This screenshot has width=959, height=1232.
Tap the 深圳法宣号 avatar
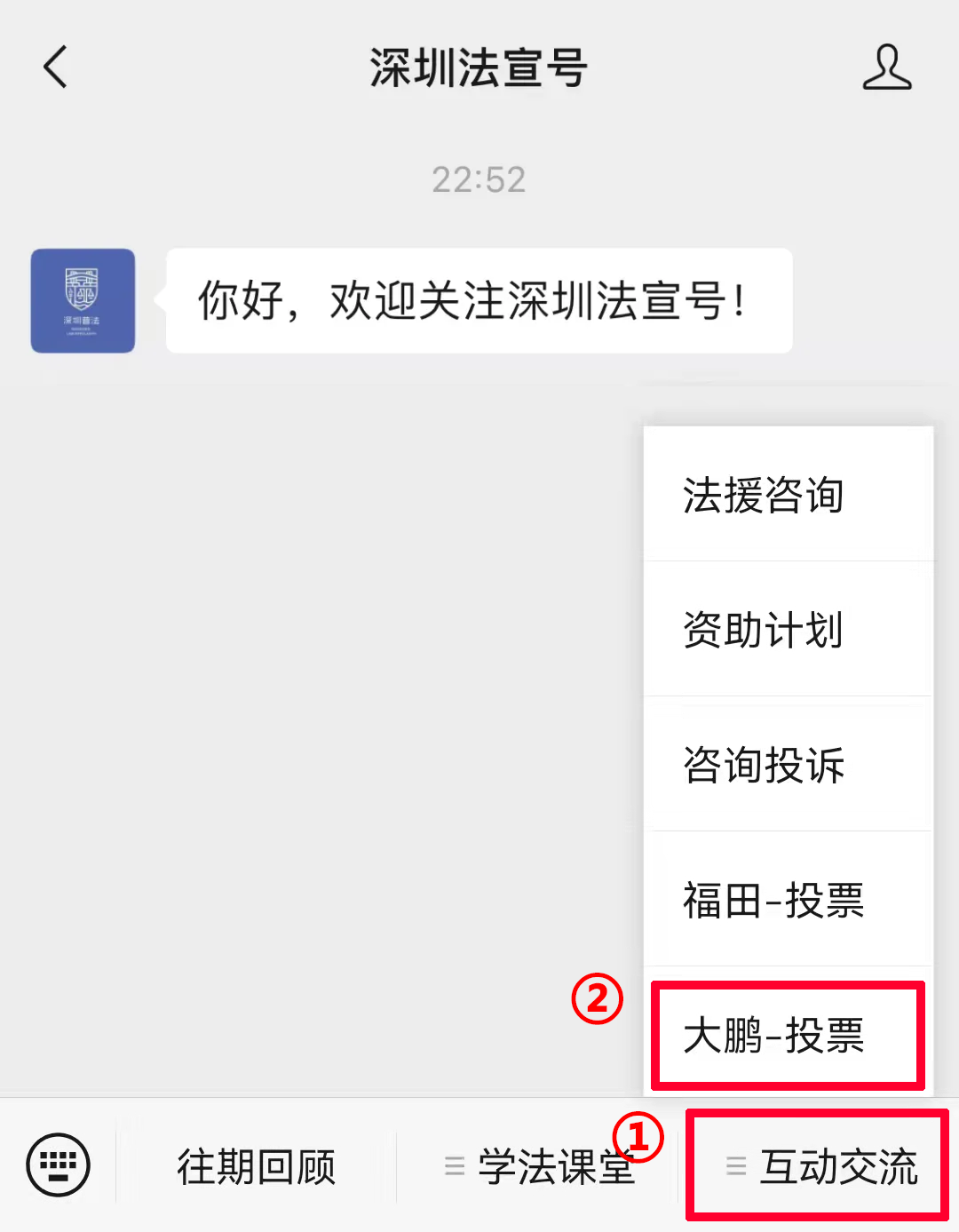tap(83, 300)
